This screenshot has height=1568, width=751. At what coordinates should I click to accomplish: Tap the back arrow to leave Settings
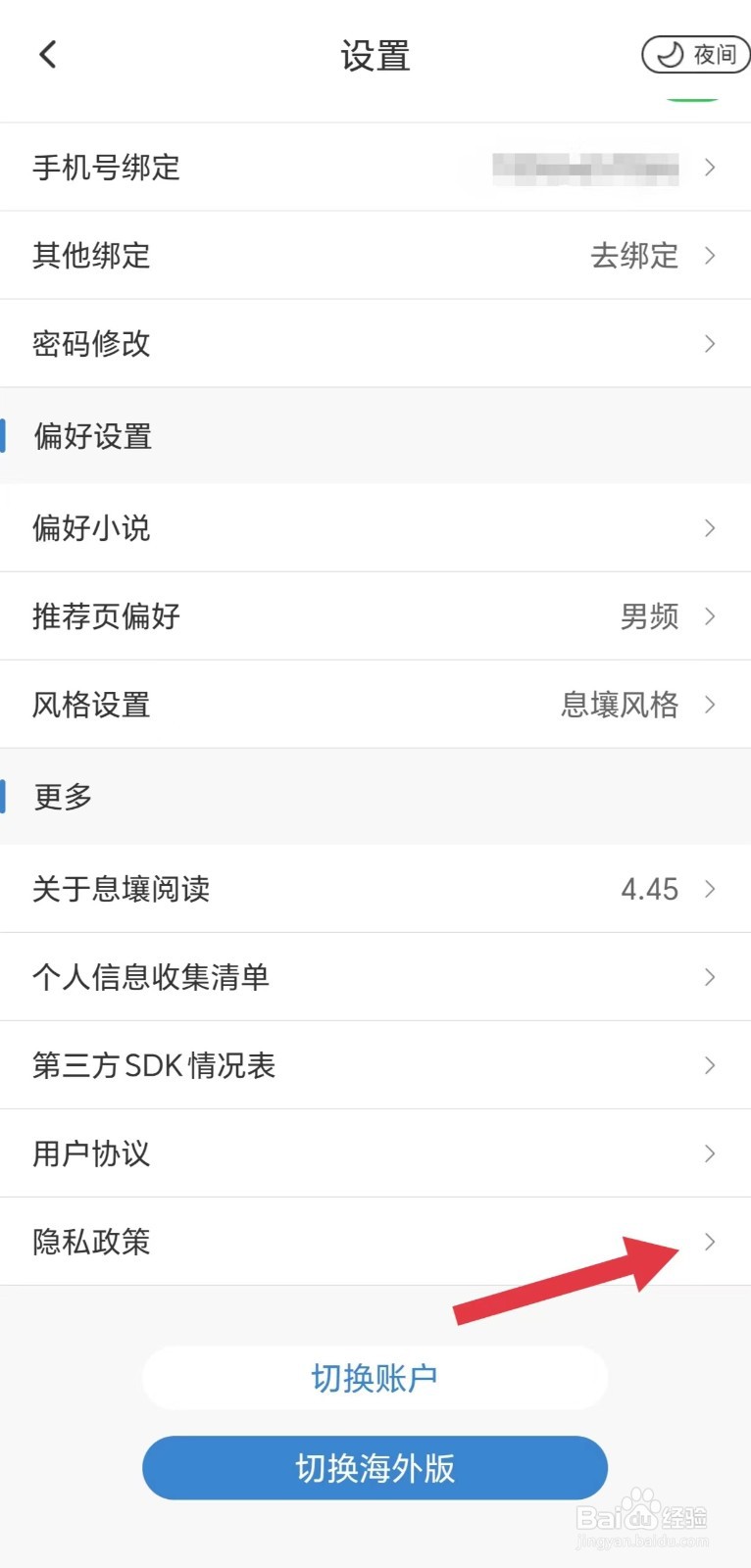[47, 55]
